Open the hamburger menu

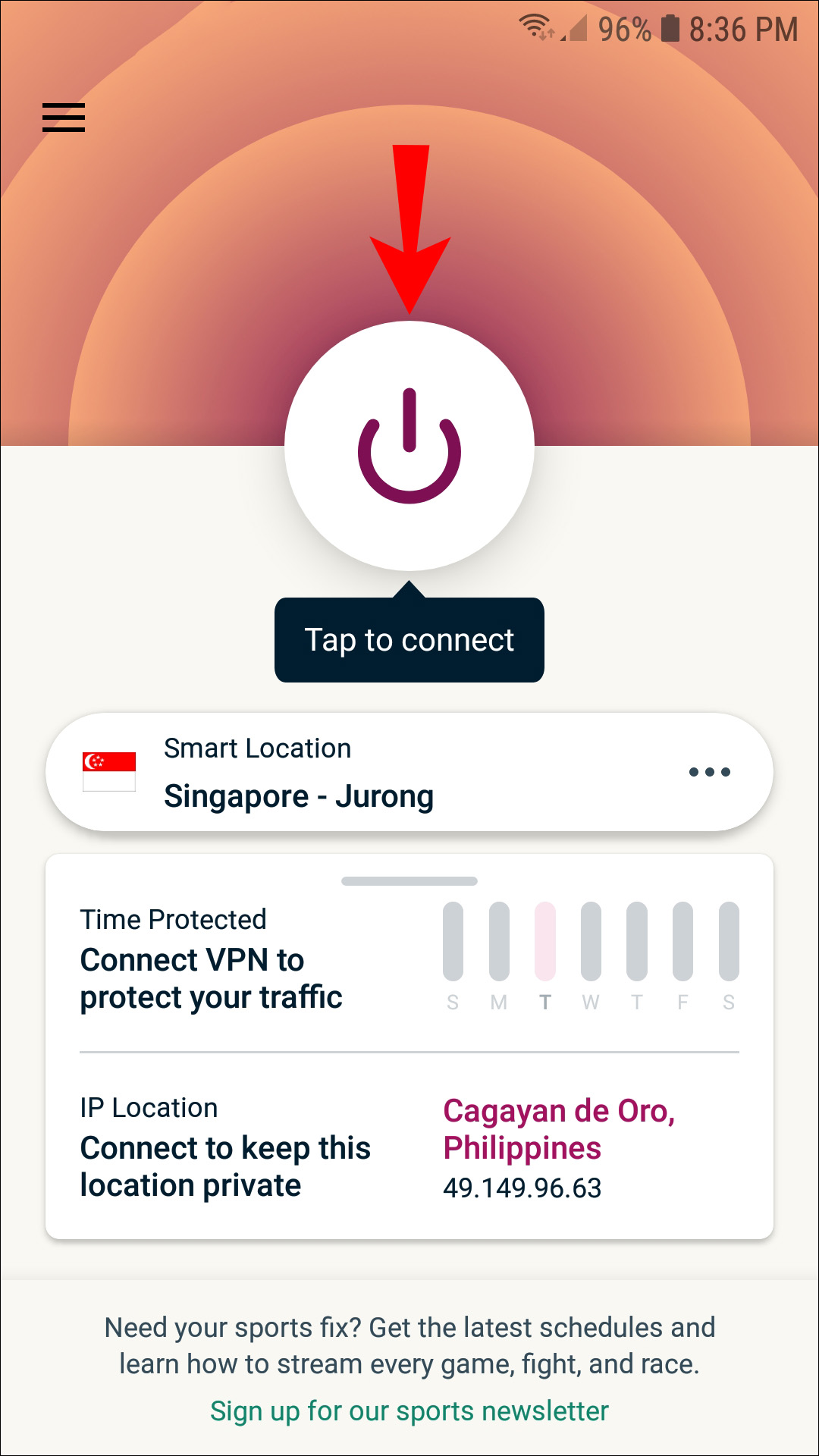pyautogui.click(x=64, y=118)
